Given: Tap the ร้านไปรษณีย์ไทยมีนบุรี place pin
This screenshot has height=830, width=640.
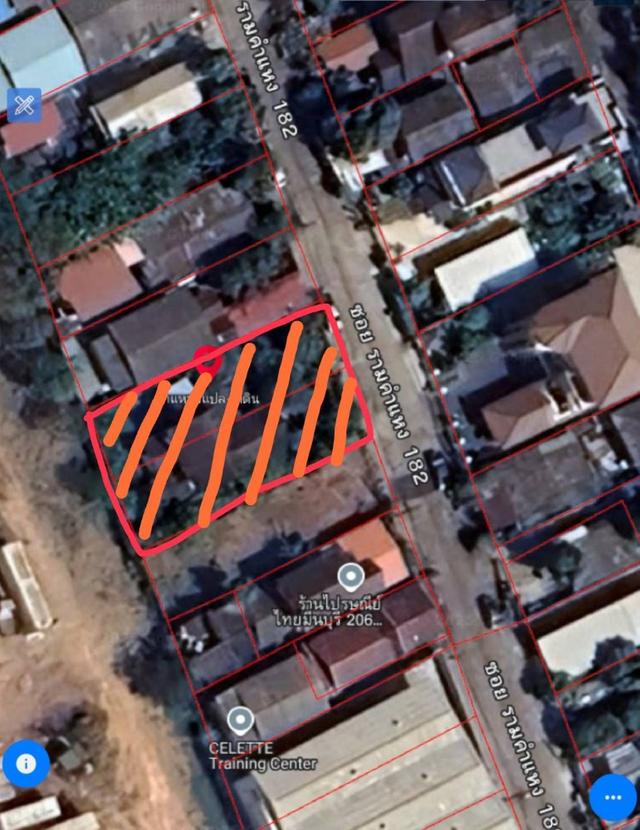Looking at the screenshot, I should [x=350, y=576].
